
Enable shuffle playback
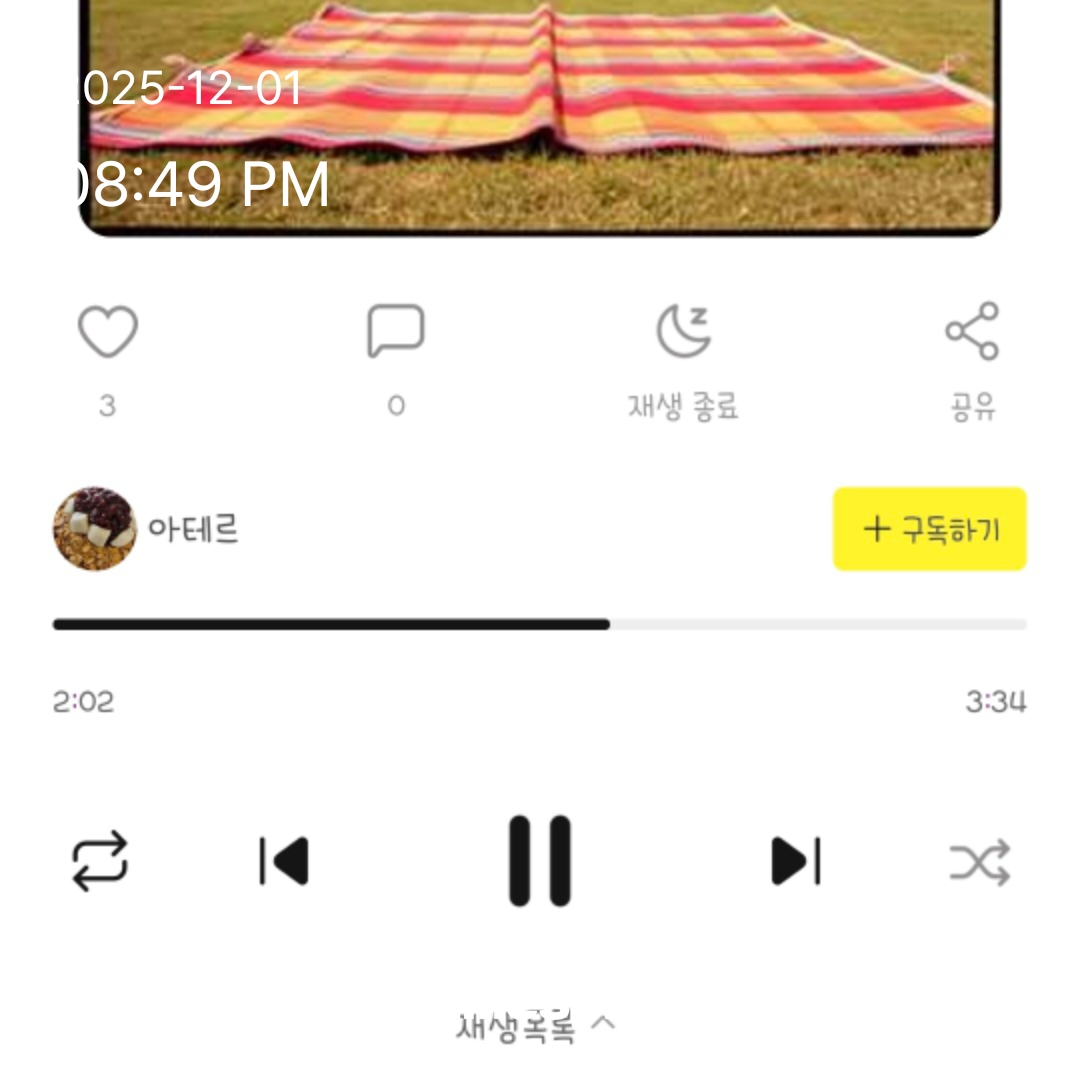point(980,862)
